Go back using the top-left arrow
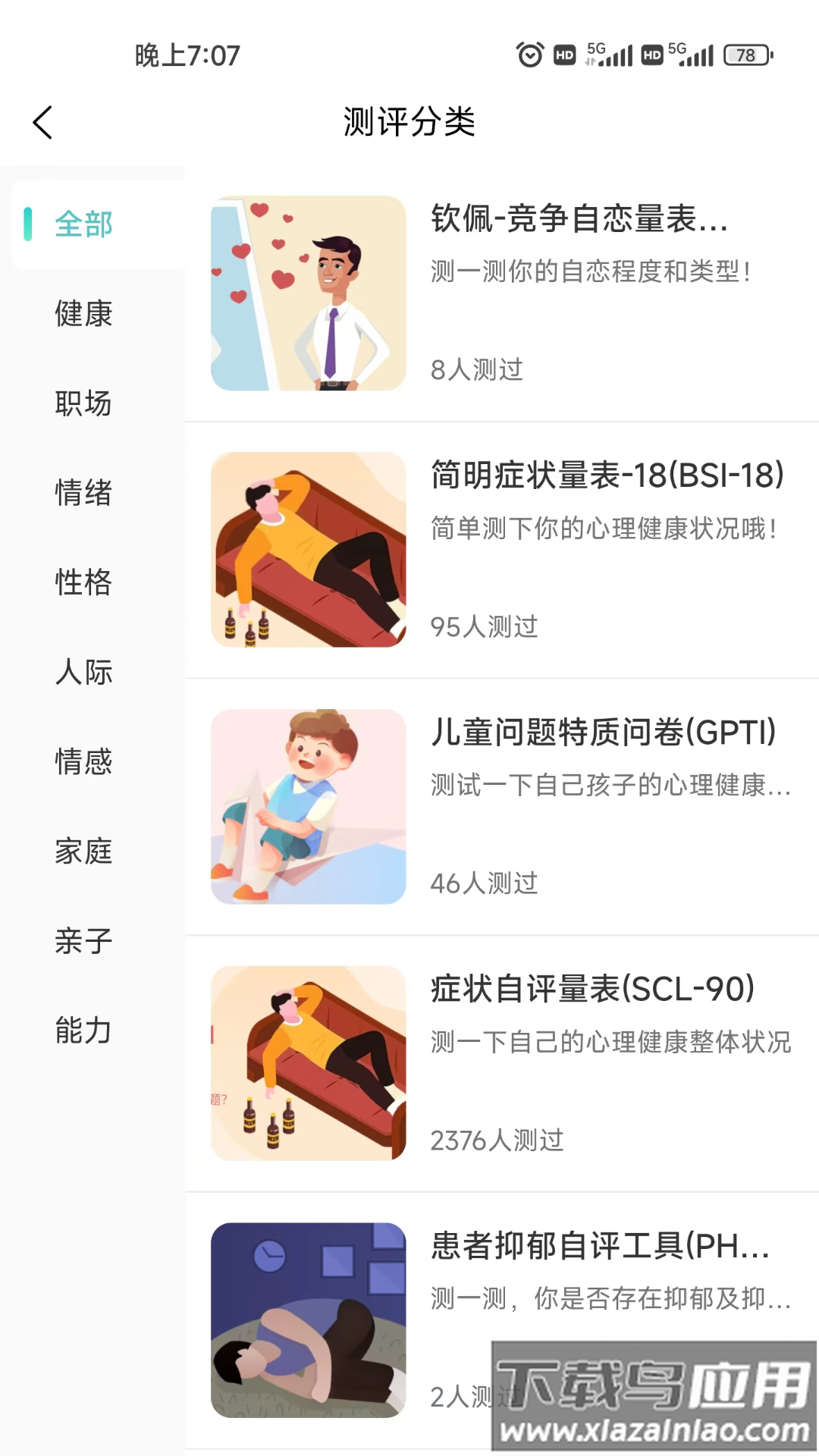819x1456 pixels. coord(43,122)
